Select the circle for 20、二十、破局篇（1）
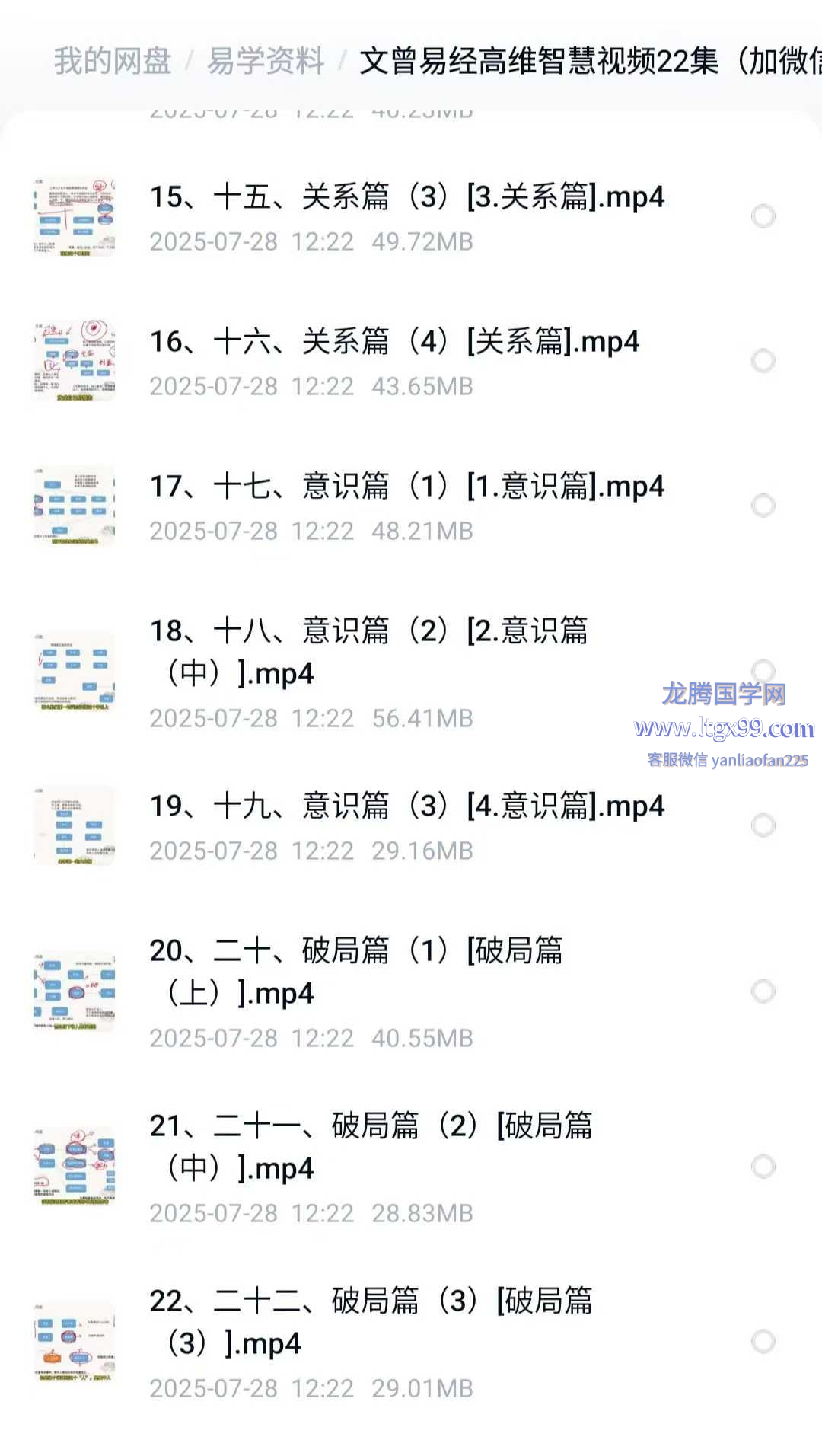The image size is (822, 1456). (x=763, y=991)
